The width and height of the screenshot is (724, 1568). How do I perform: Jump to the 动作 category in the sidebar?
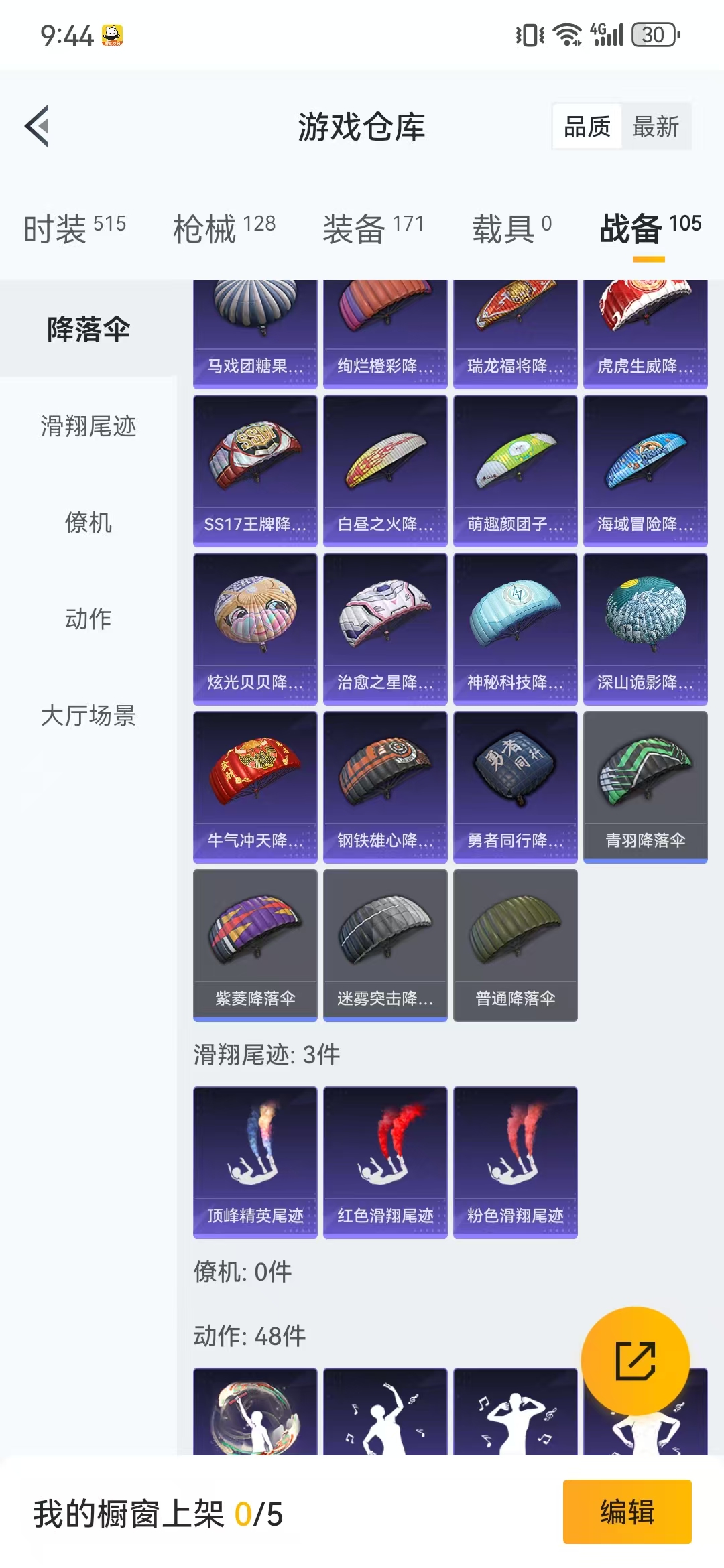click(88, 619)
